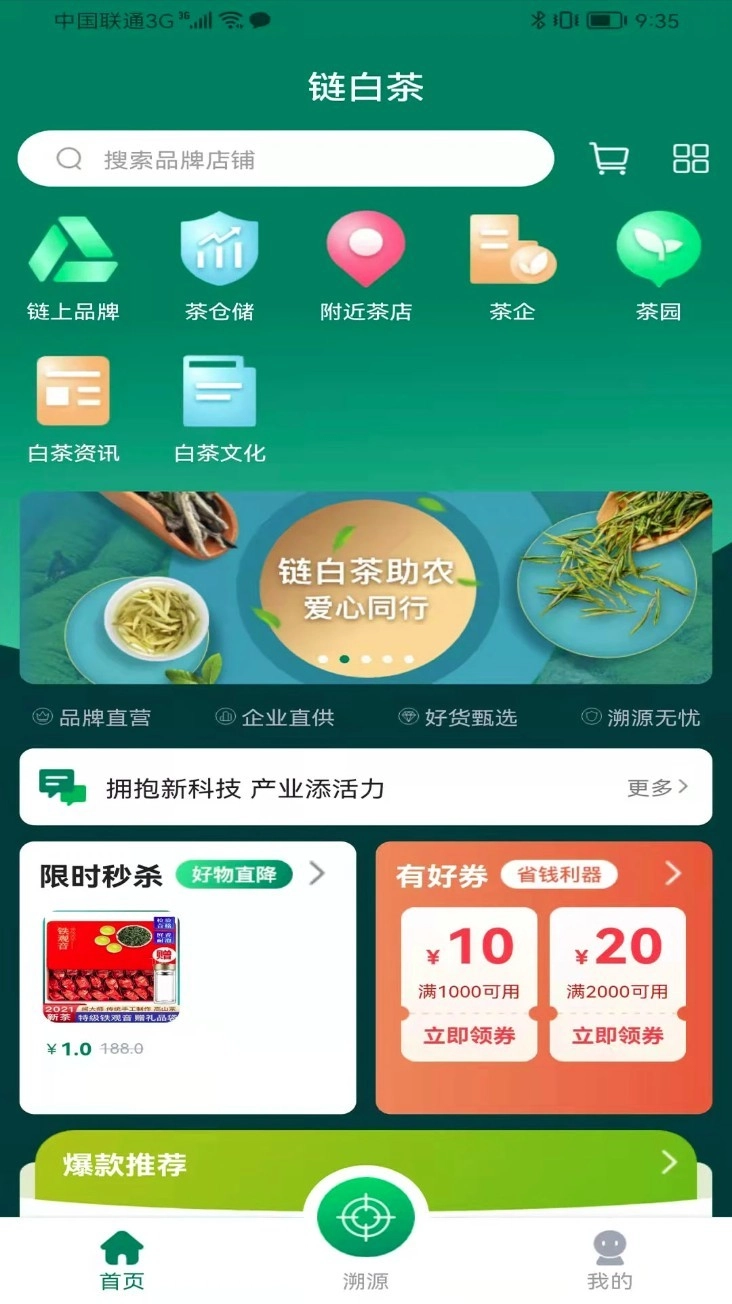Expand the 爆款推荐 section arrow
732x1304 pixels.
pos(669,1163)
